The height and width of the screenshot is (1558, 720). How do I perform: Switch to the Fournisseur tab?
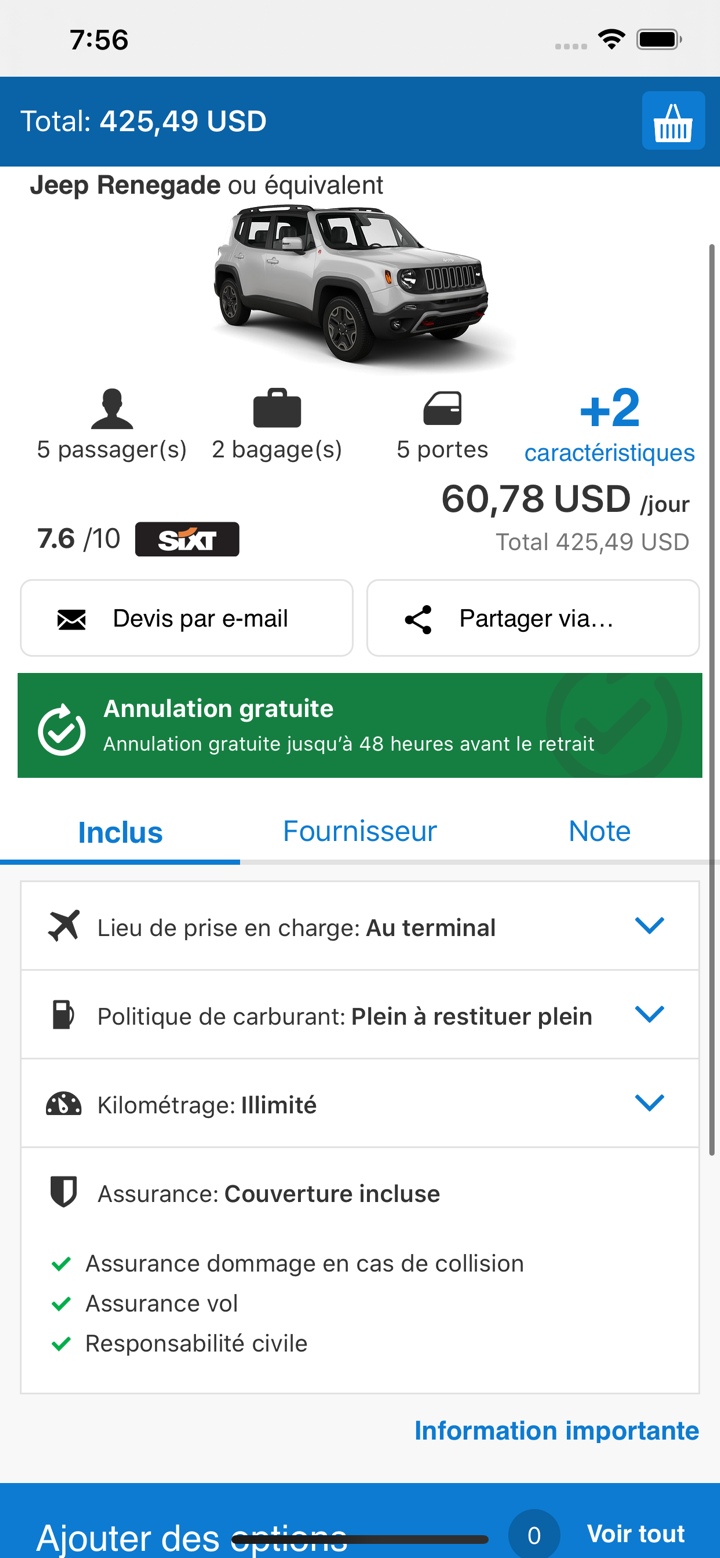360,831
